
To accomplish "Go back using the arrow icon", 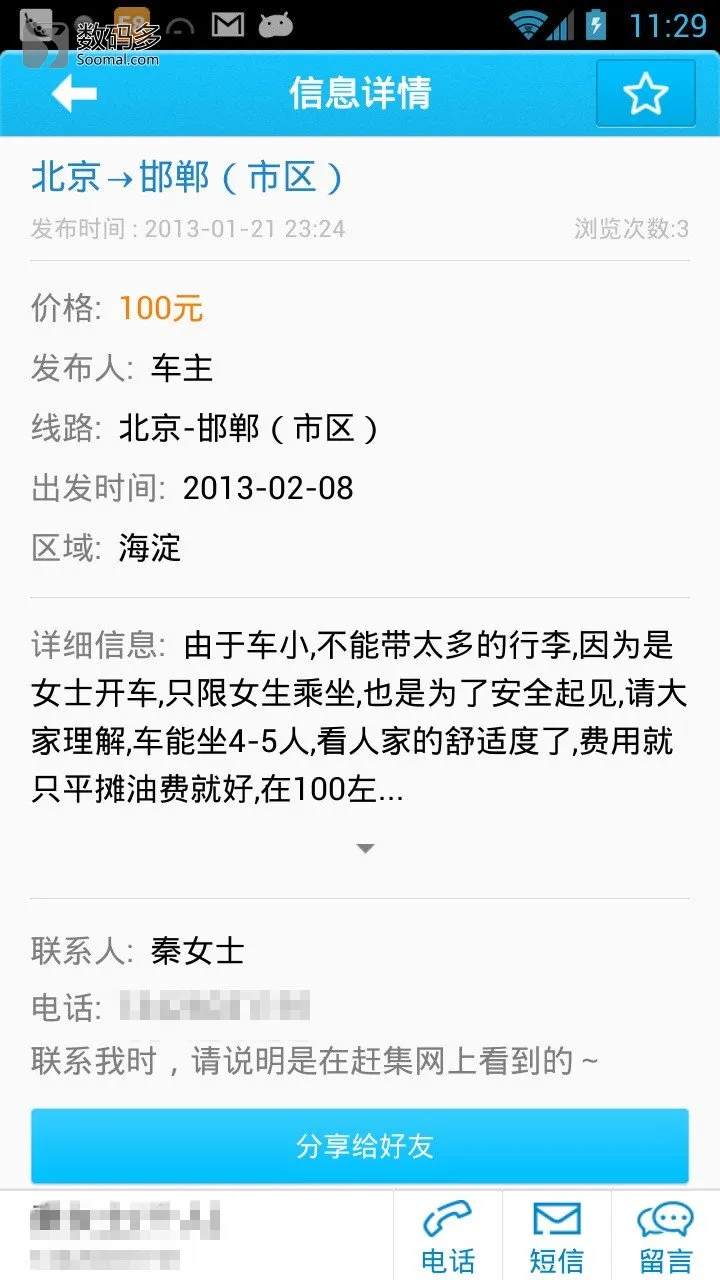I will (74, 94).
